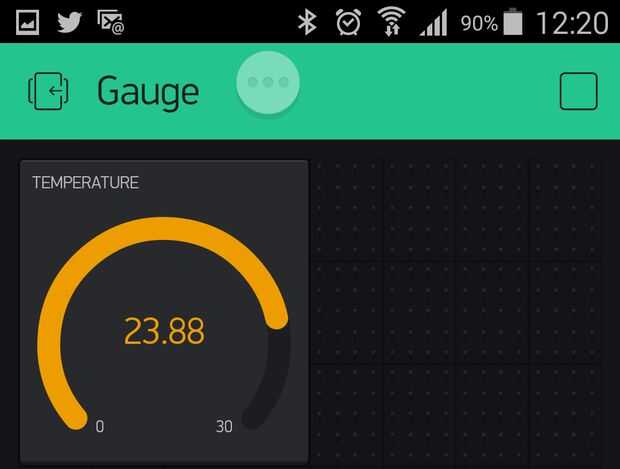Open the three-dot floating bubble
This screenshot has width=620, height=469.
pyautogui.click(x=268, y=81)
